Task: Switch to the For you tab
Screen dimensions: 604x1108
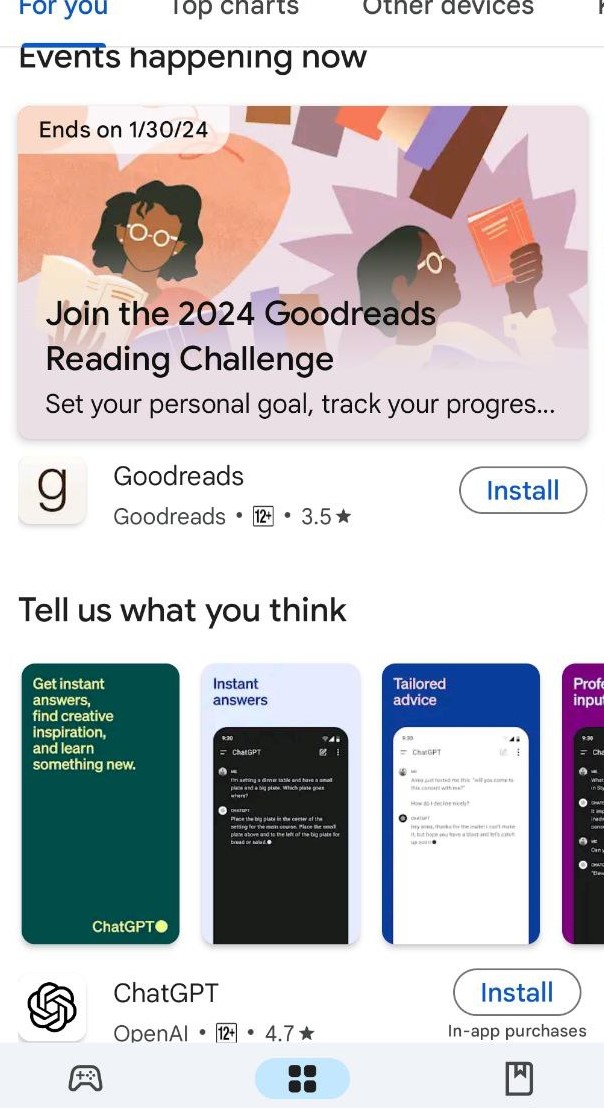Action: (x=62, y=10)
